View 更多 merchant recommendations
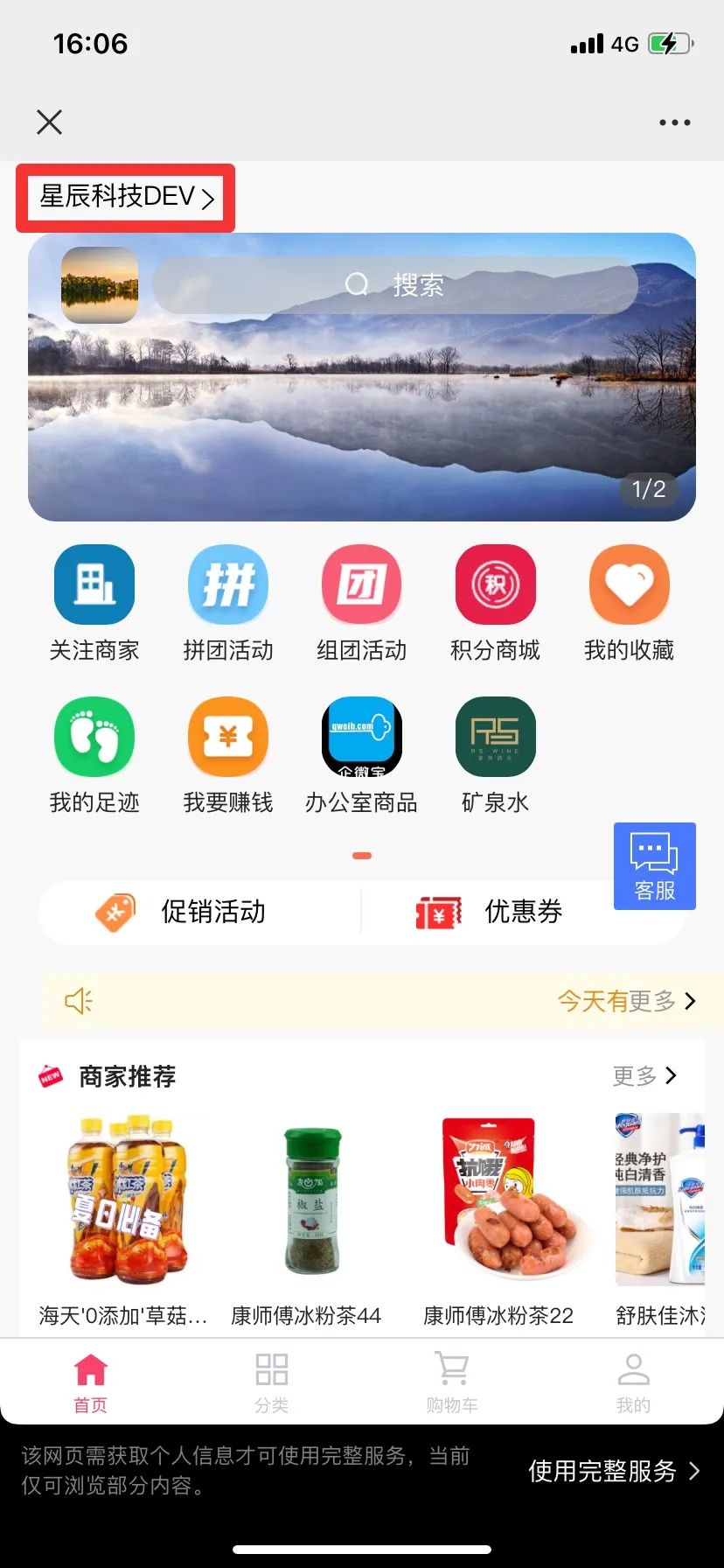 (x=645, y=1075)
